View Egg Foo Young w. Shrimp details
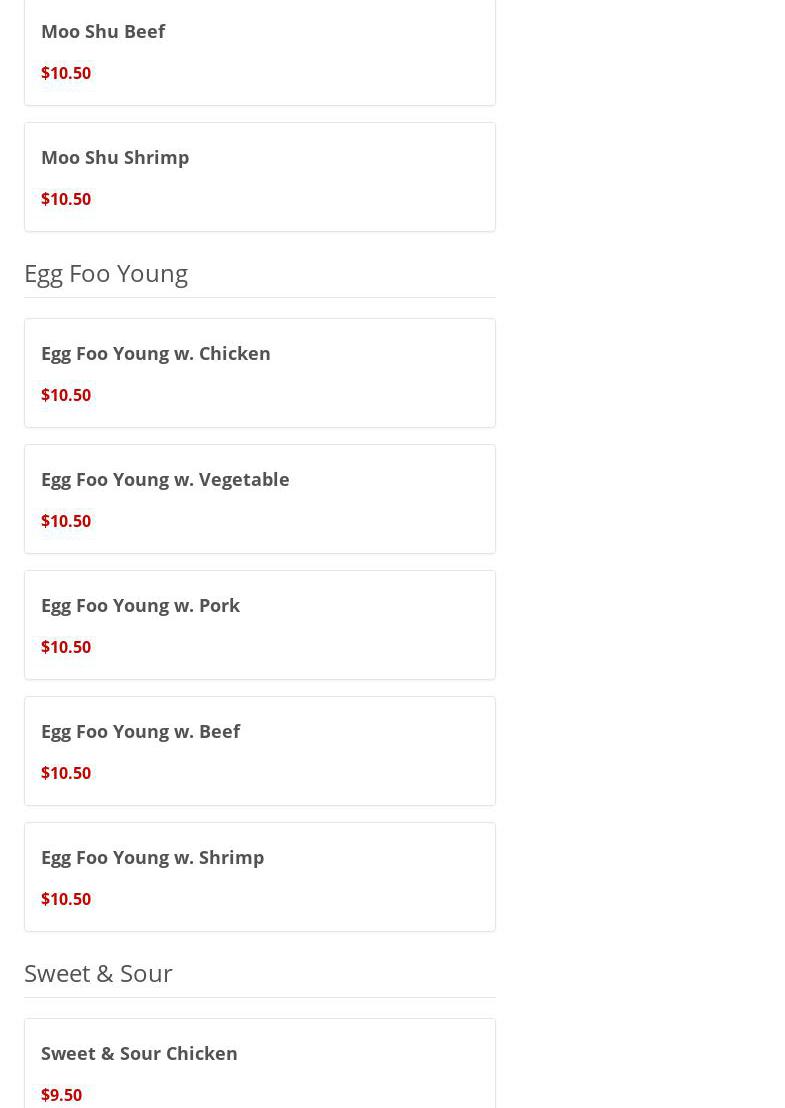785x1108 pixels. click(x=259, y=877)
